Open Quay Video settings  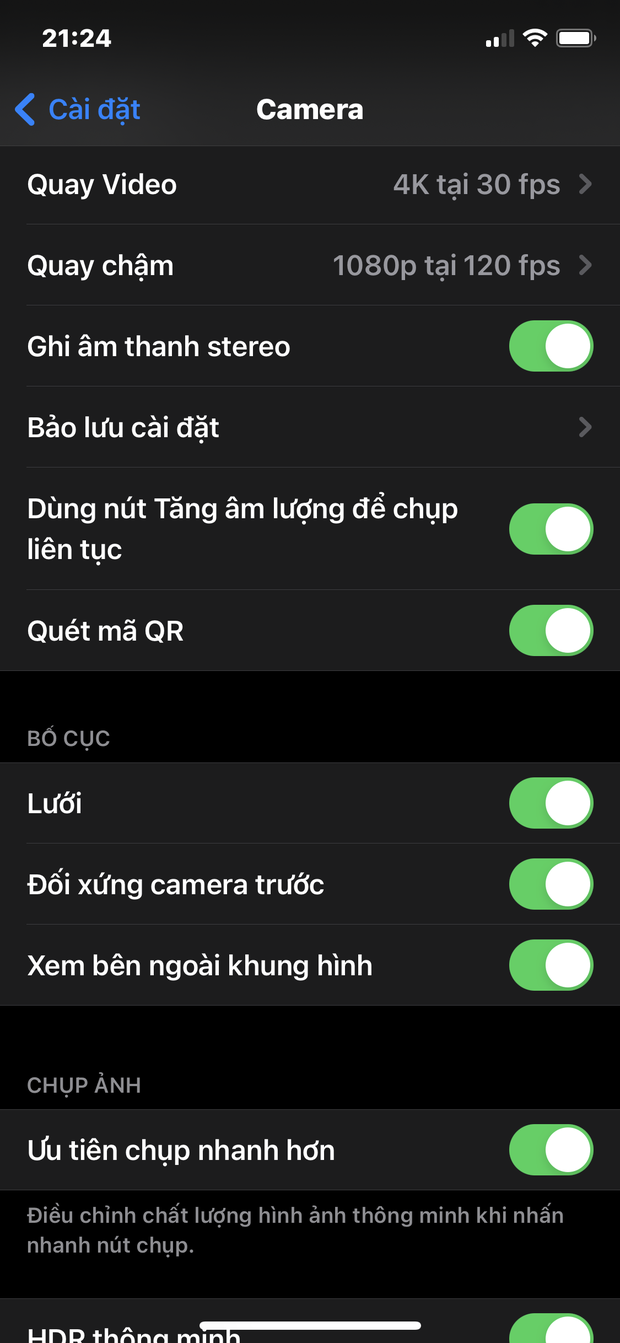[310, 185]
